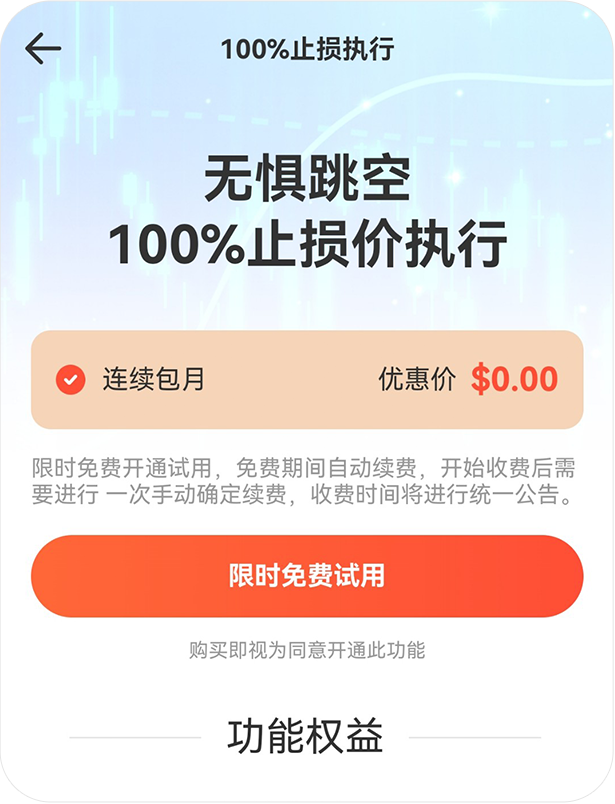Screen dimensions: 615x804
Task: Tap the 限时免费试用 button
Action: (307, 576)
